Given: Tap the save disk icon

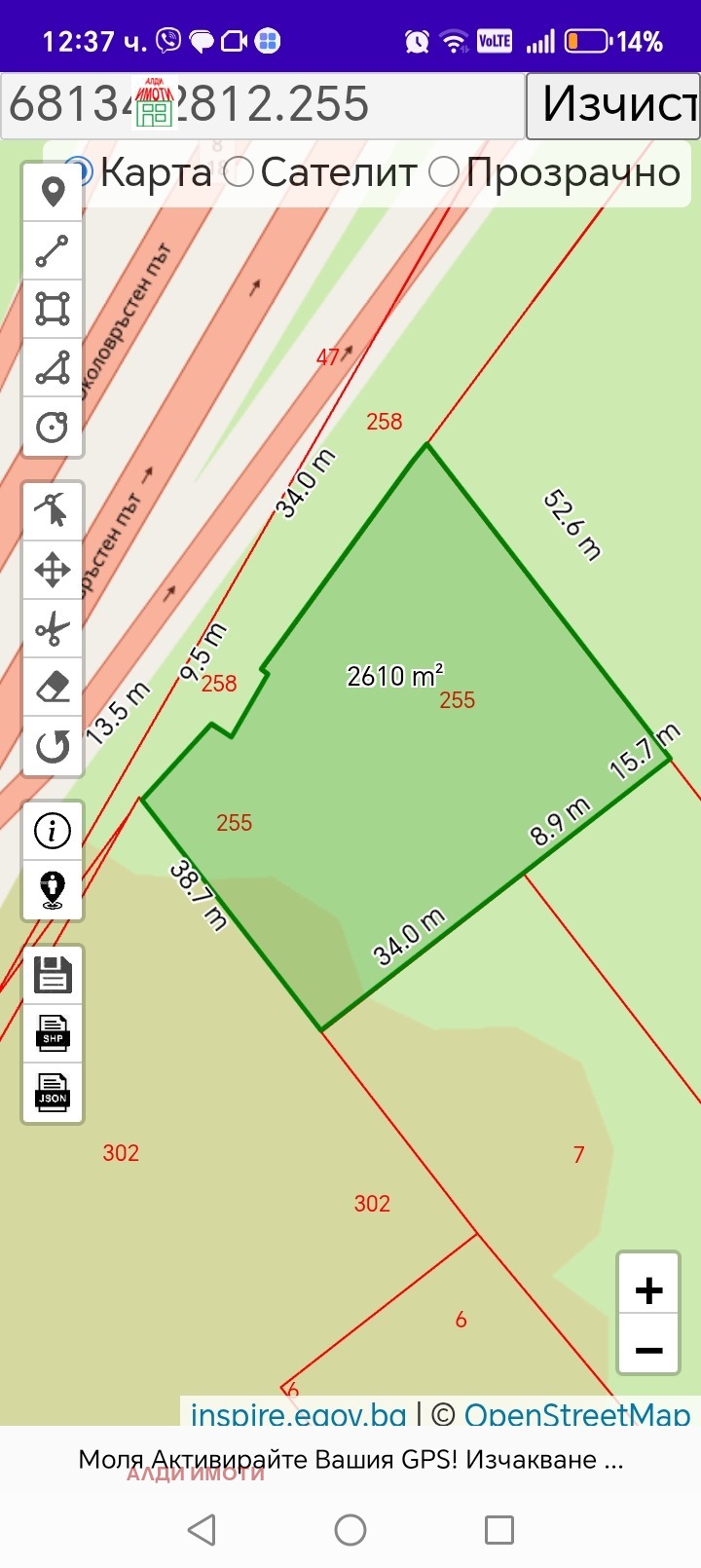Looking at the screenshot, I should [53, 975].
